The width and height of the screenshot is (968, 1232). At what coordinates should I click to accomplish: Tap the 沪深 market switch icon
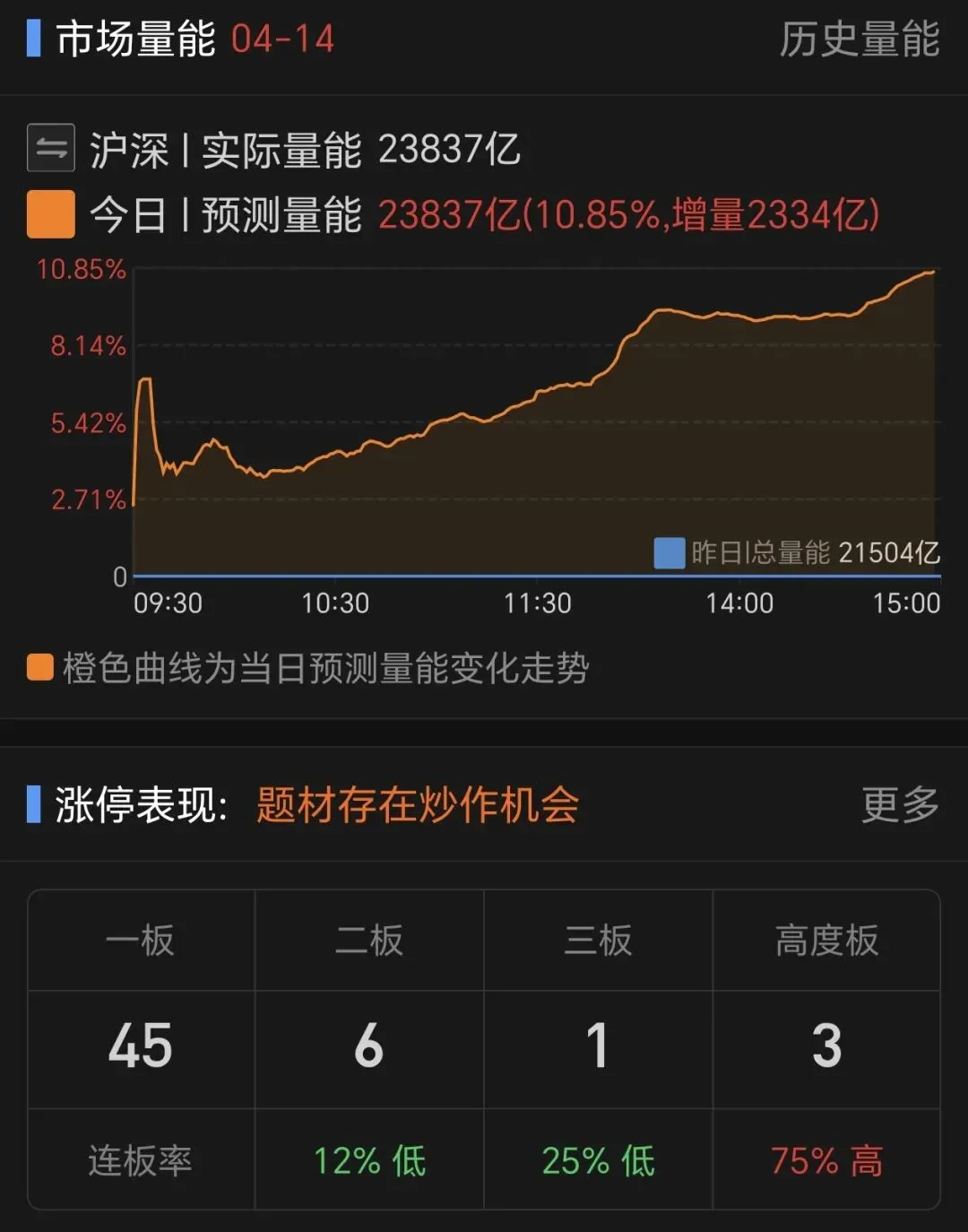(x=50, y=148)
